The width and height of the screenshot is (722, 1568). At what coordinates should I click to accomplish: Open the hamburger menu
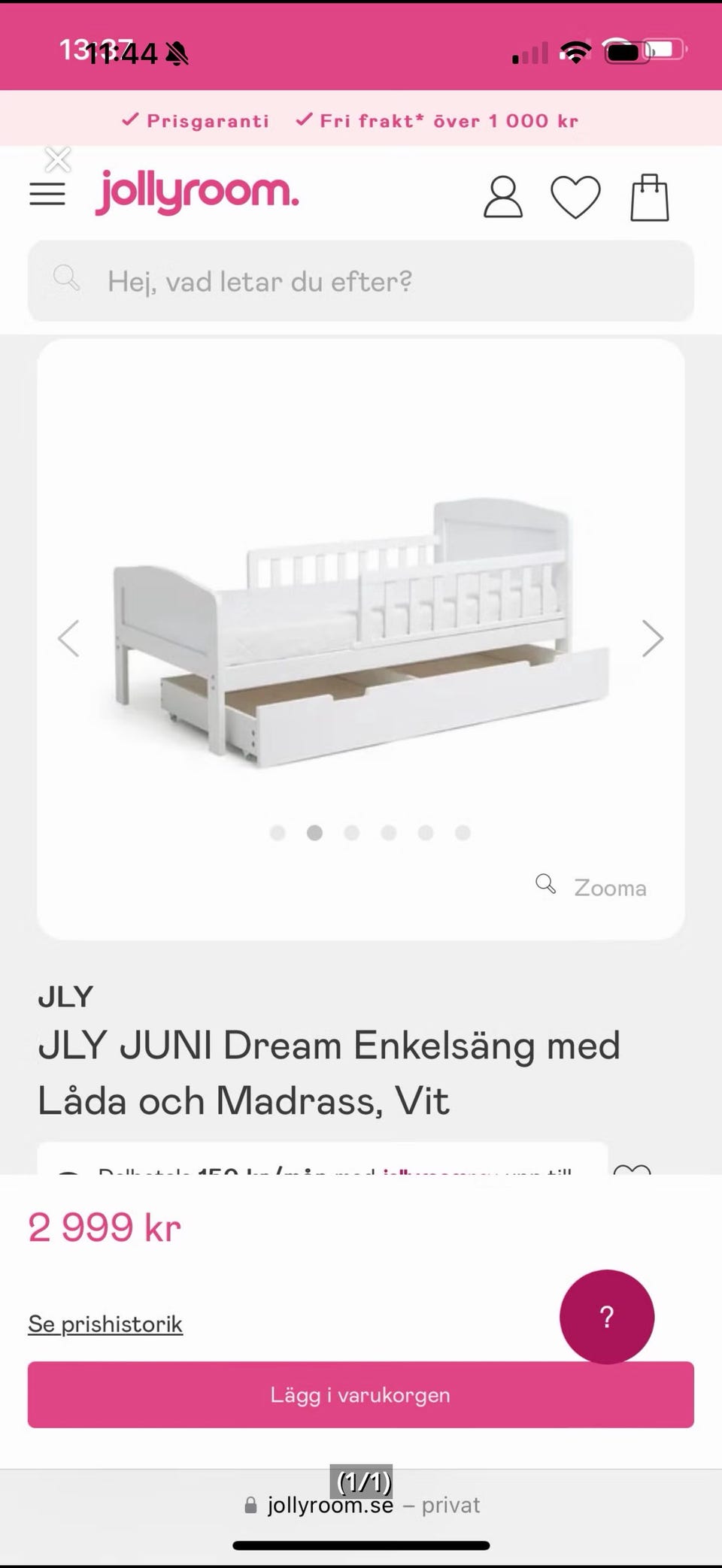click(x=47, y=194)
